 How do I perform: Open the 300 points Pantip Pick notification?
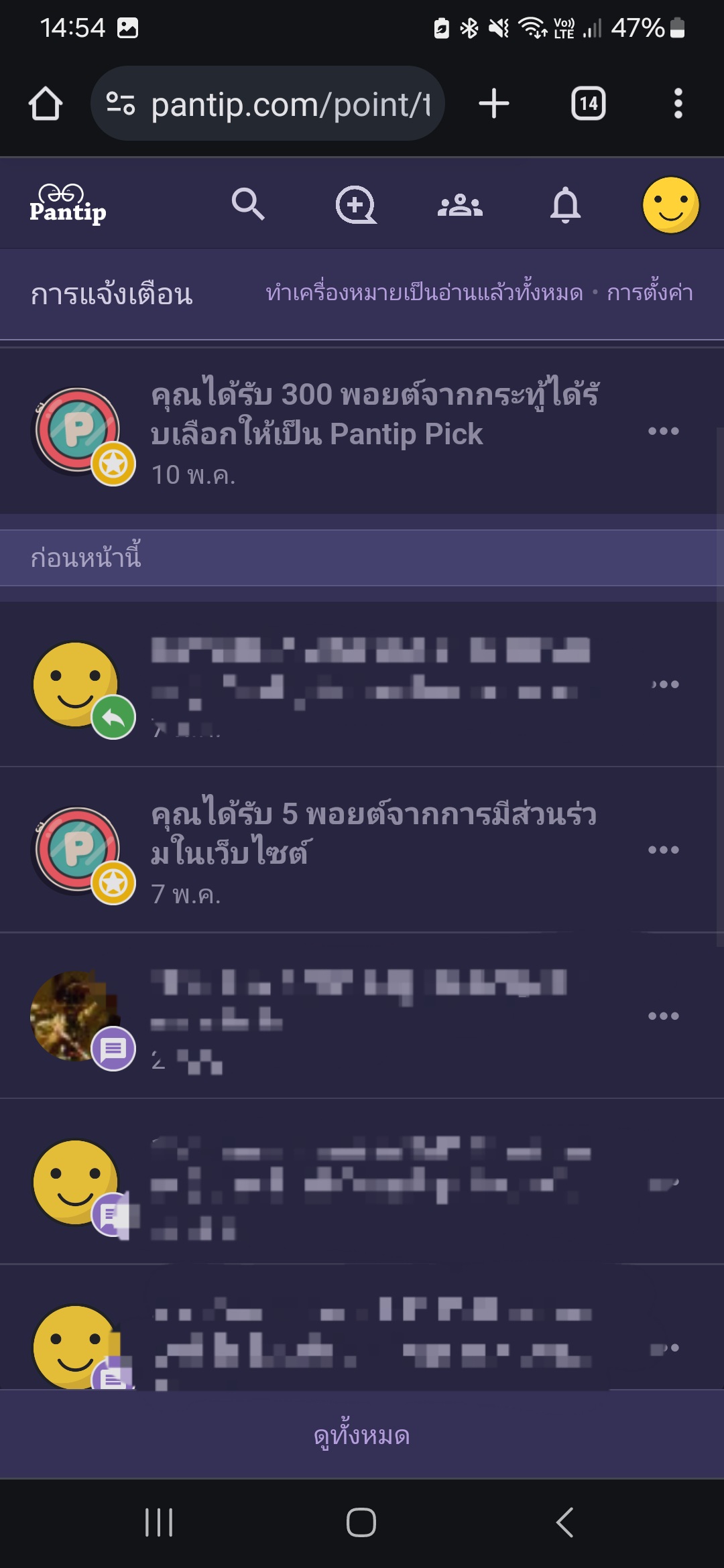pyautogui.click(x=375, y=431)
